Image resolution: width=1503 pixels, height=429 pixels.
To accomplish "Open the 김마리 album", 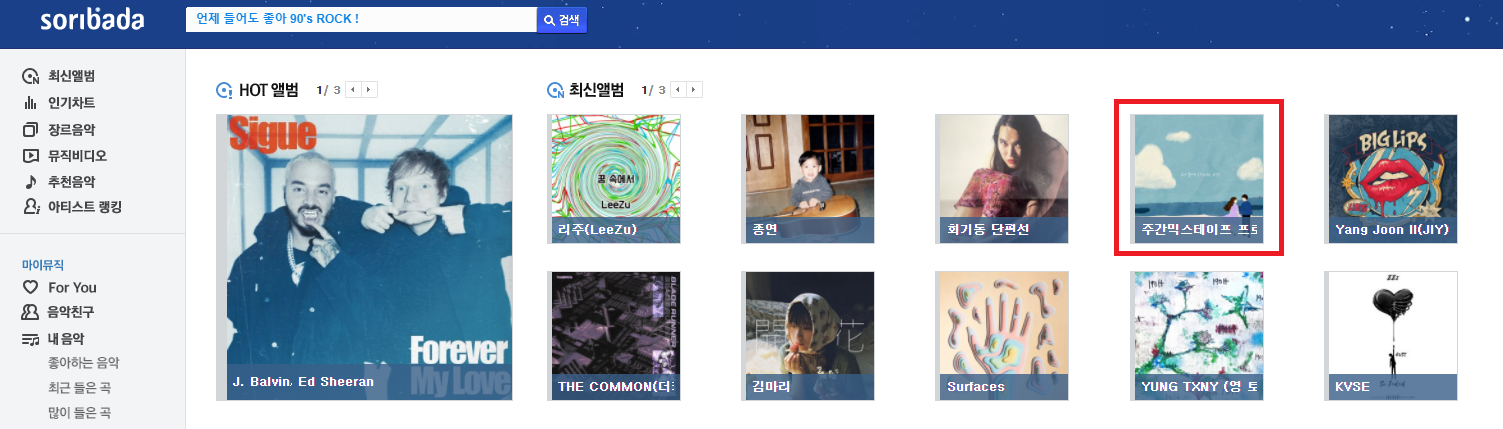I will coord(809,335).
